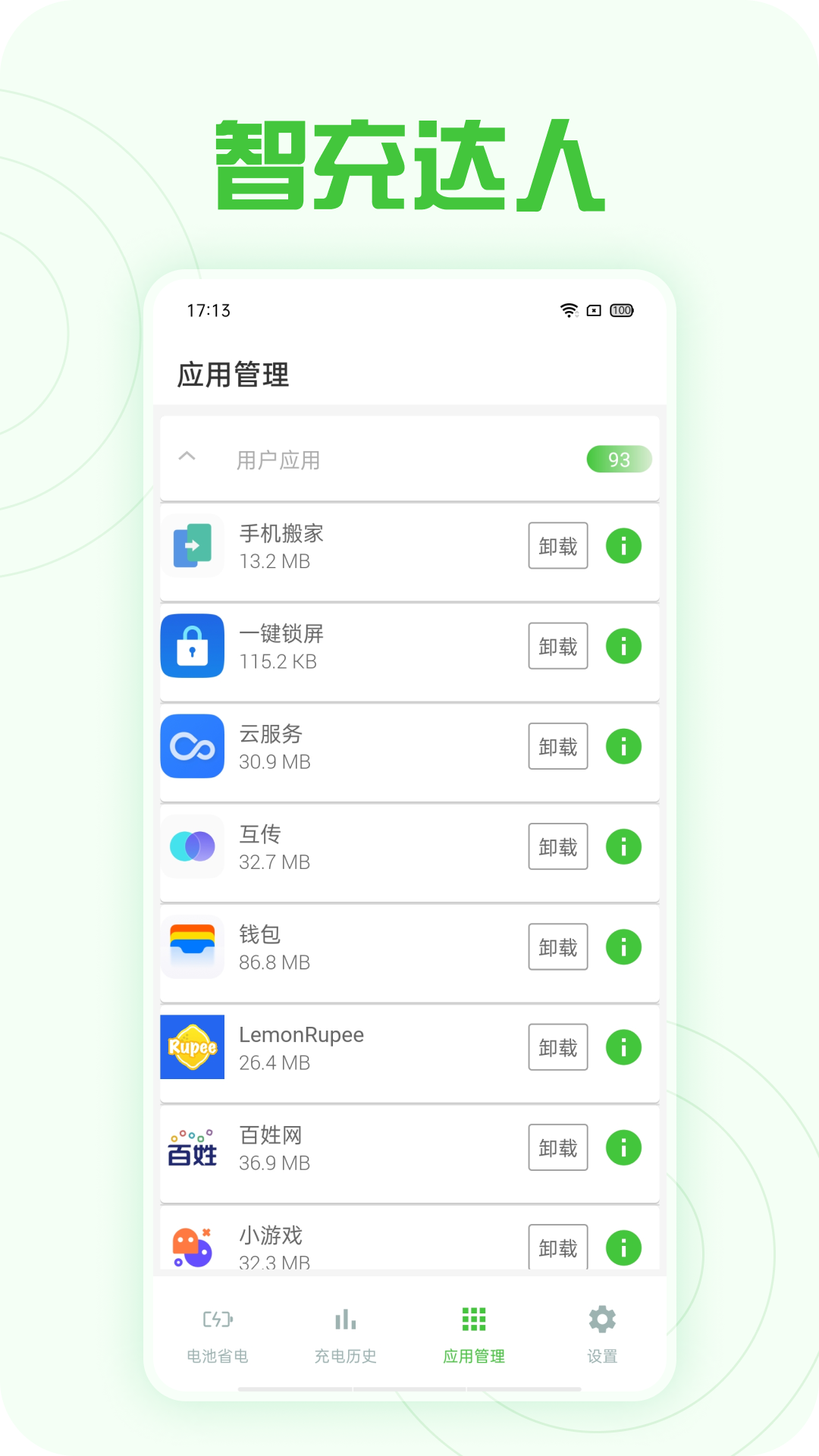Tap the LemonRupee app icon
Screen dimensions: 819x1456
[192, 1047]
